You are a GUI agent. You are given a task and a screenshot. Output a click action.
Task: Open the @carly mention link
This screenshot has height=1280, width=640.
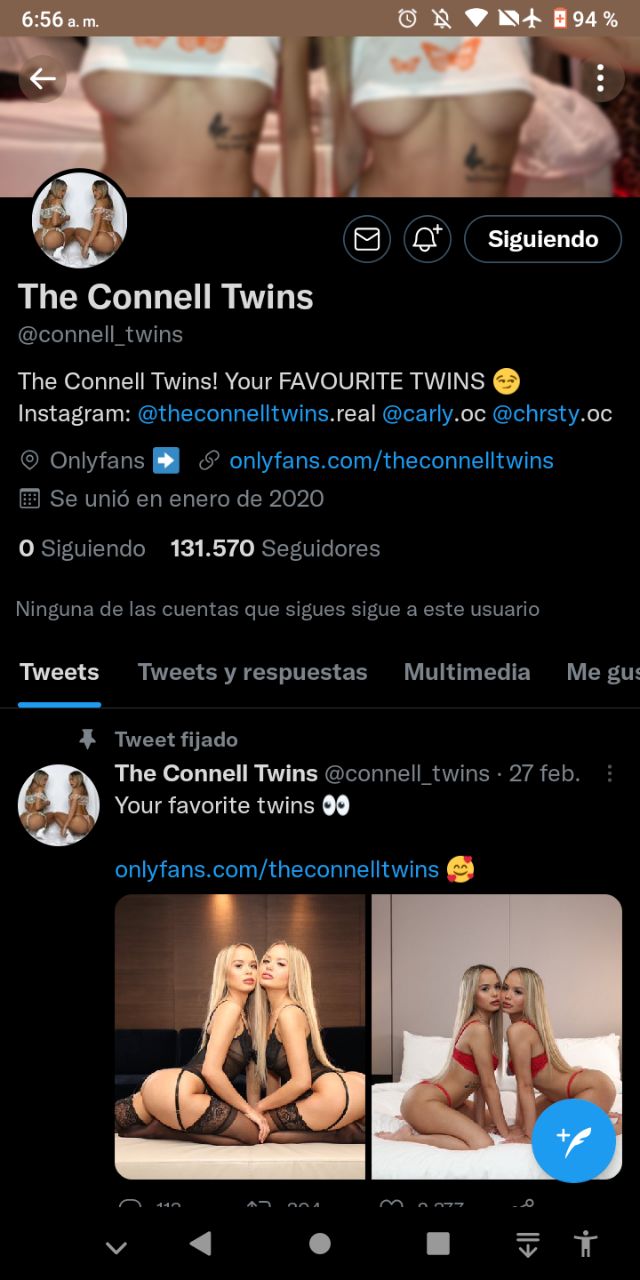click(418, 413)
